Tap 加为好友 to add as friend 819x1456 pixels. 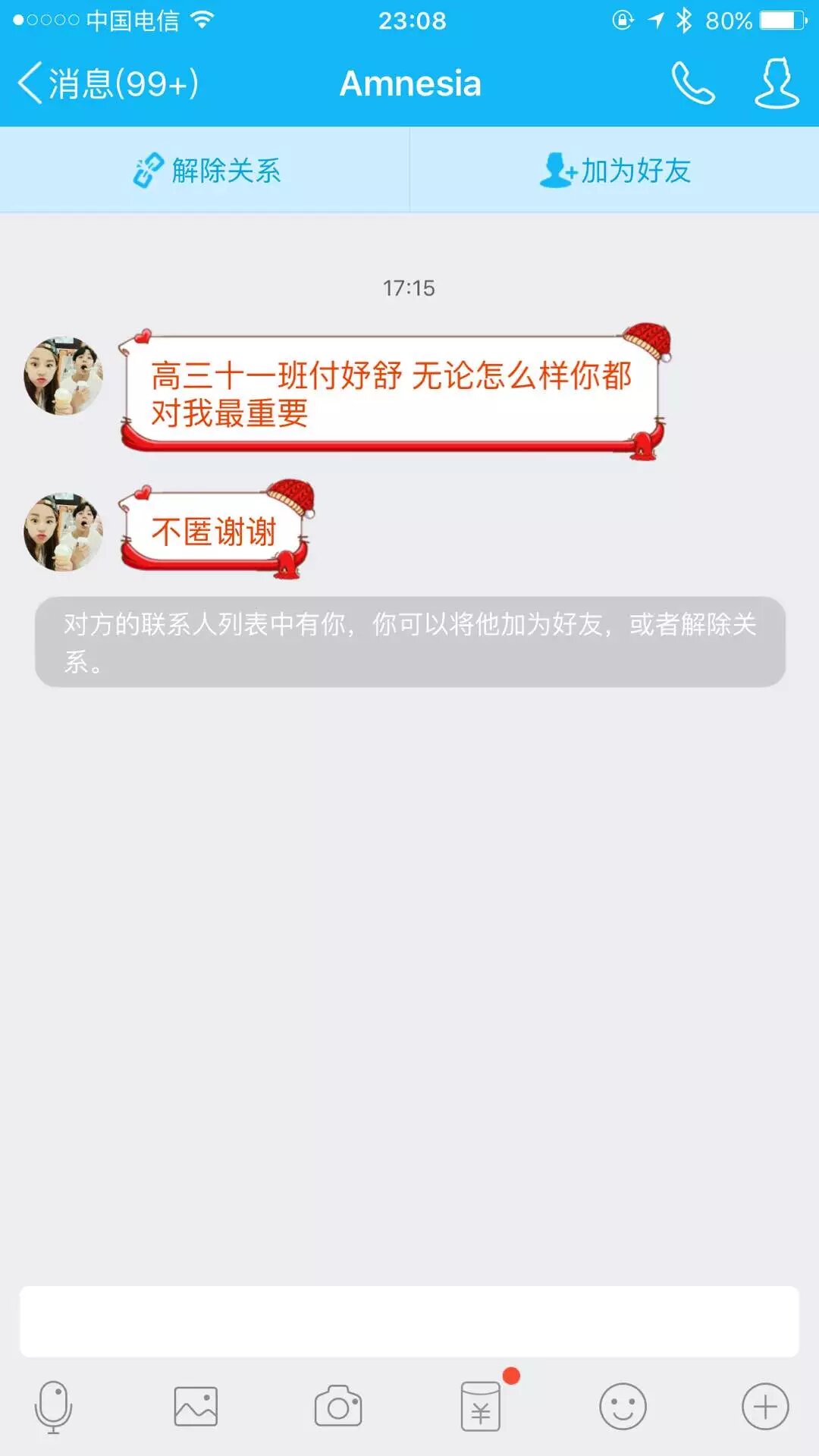[615, 170]
